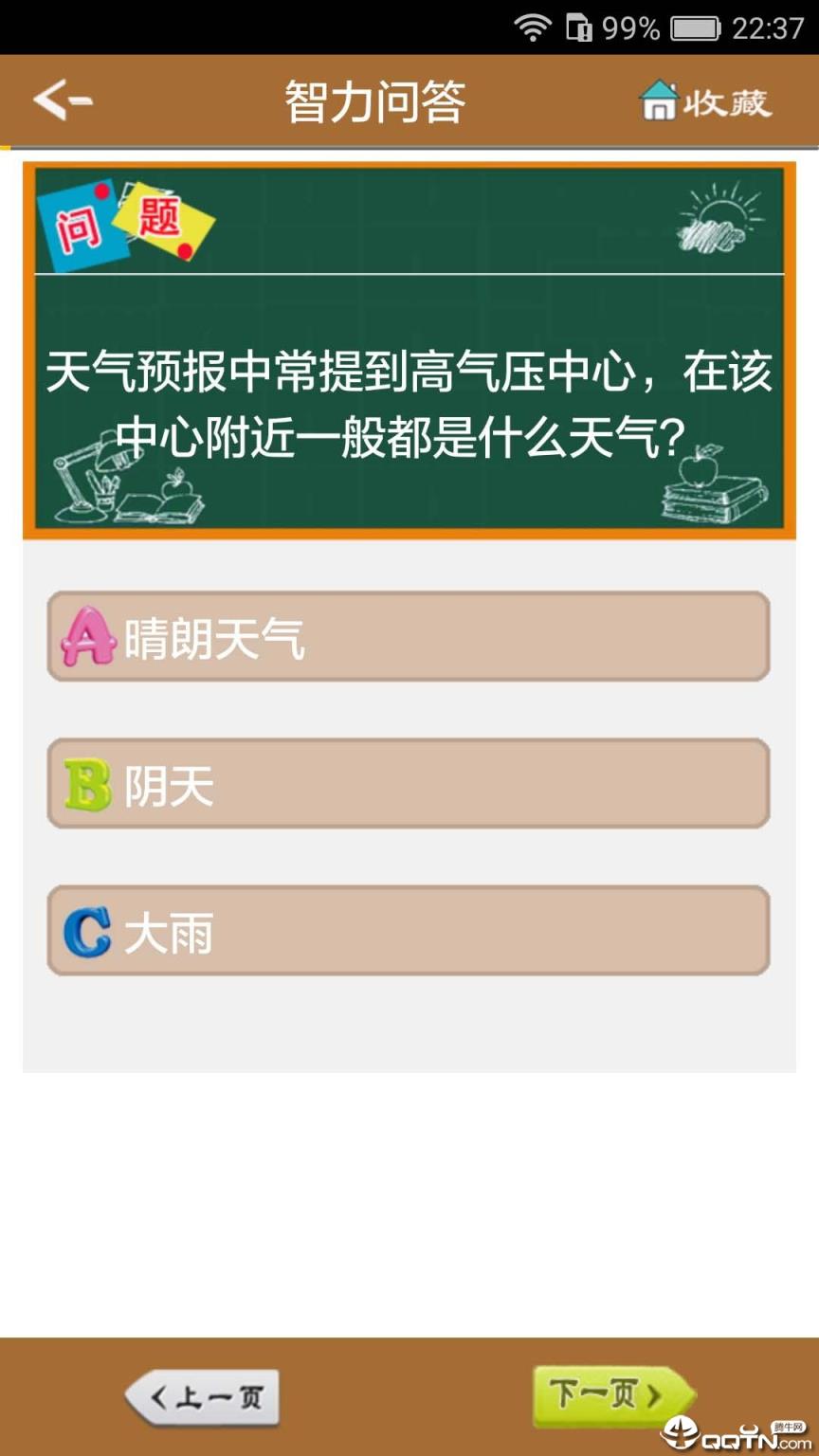The image size is (819, 1456).
Task: Select answer A 晴朗天气
Action: click(x=408, y=636)
